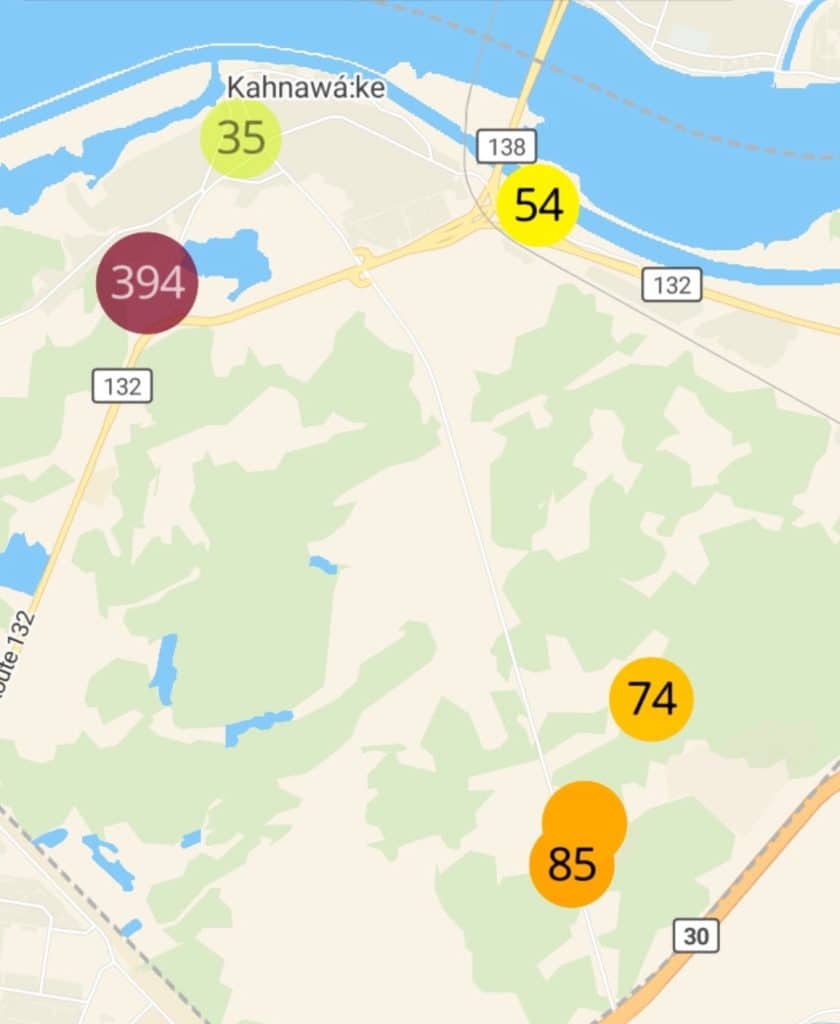
Task: Select the green marker reading 35
Action: pos(241,138)
